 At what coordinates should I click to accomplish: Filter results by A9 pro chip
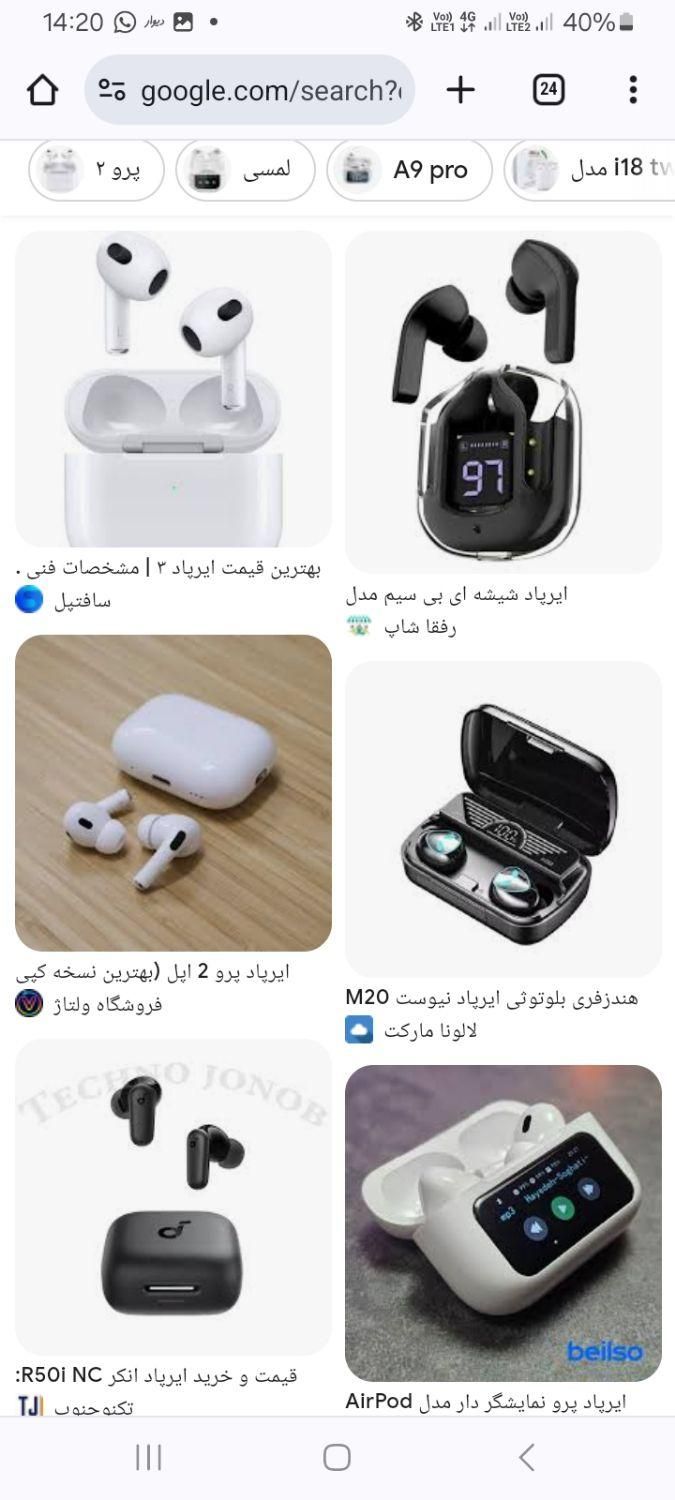click(409, 170)
